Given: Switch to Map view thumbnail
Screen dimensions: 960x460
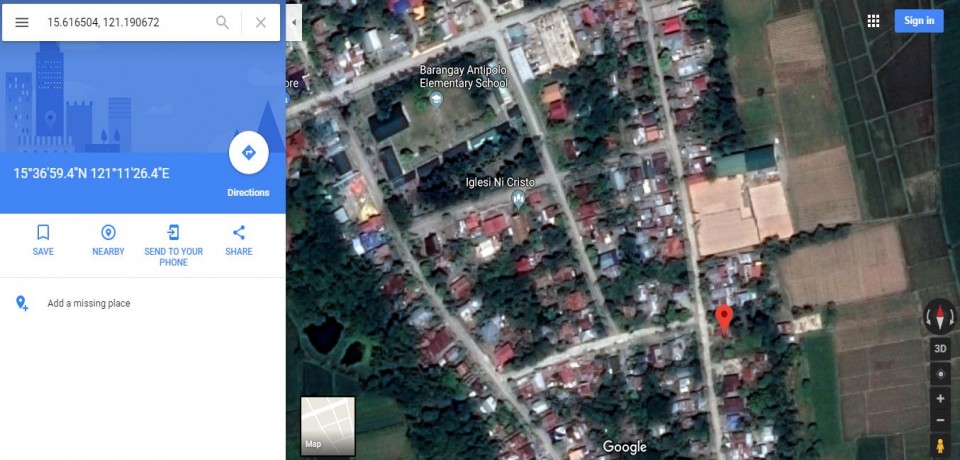Looking at the screenshot, I should 328,424.
